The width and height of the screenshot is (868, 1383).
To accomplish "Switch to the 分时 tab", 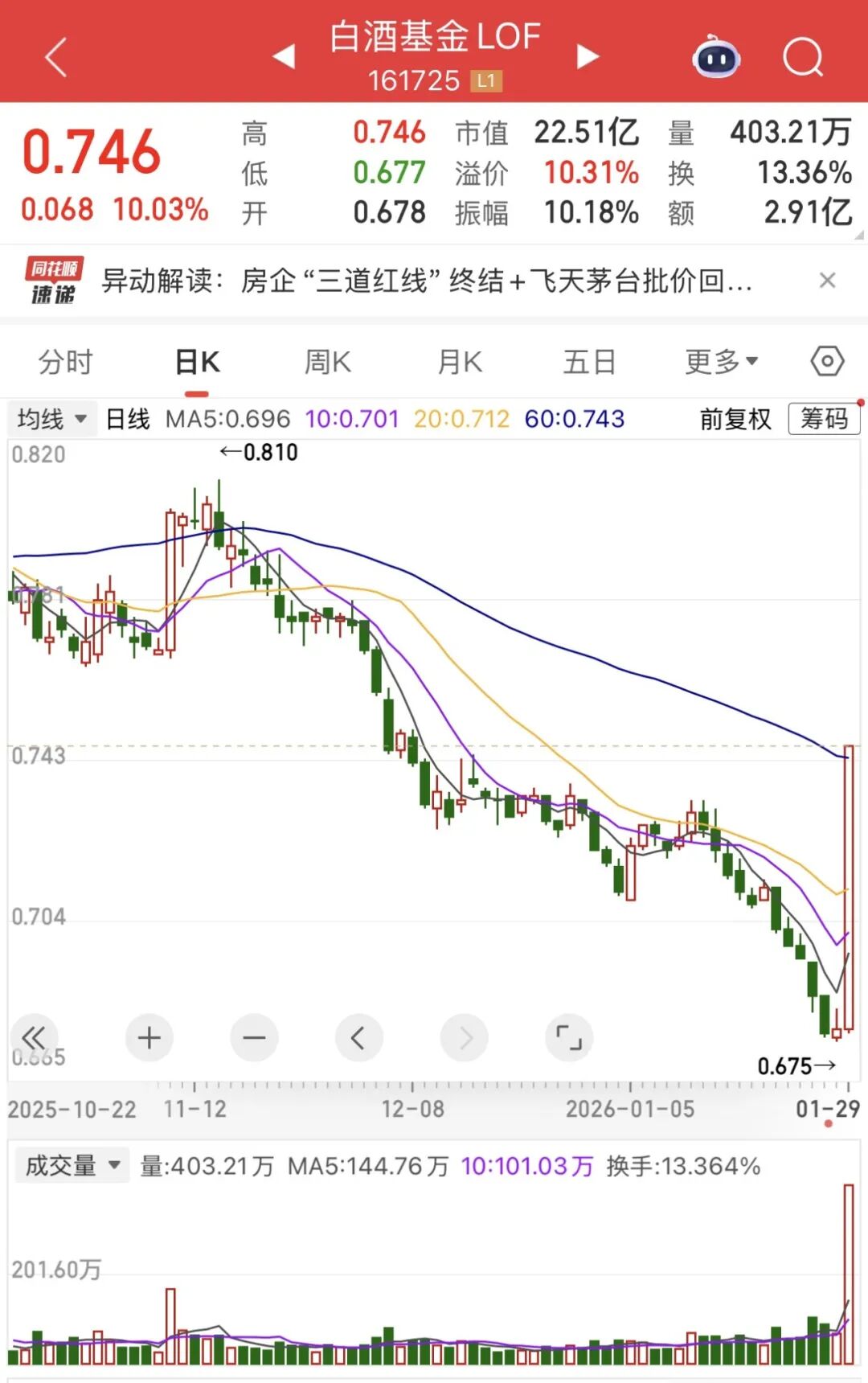I will point(66,363).
